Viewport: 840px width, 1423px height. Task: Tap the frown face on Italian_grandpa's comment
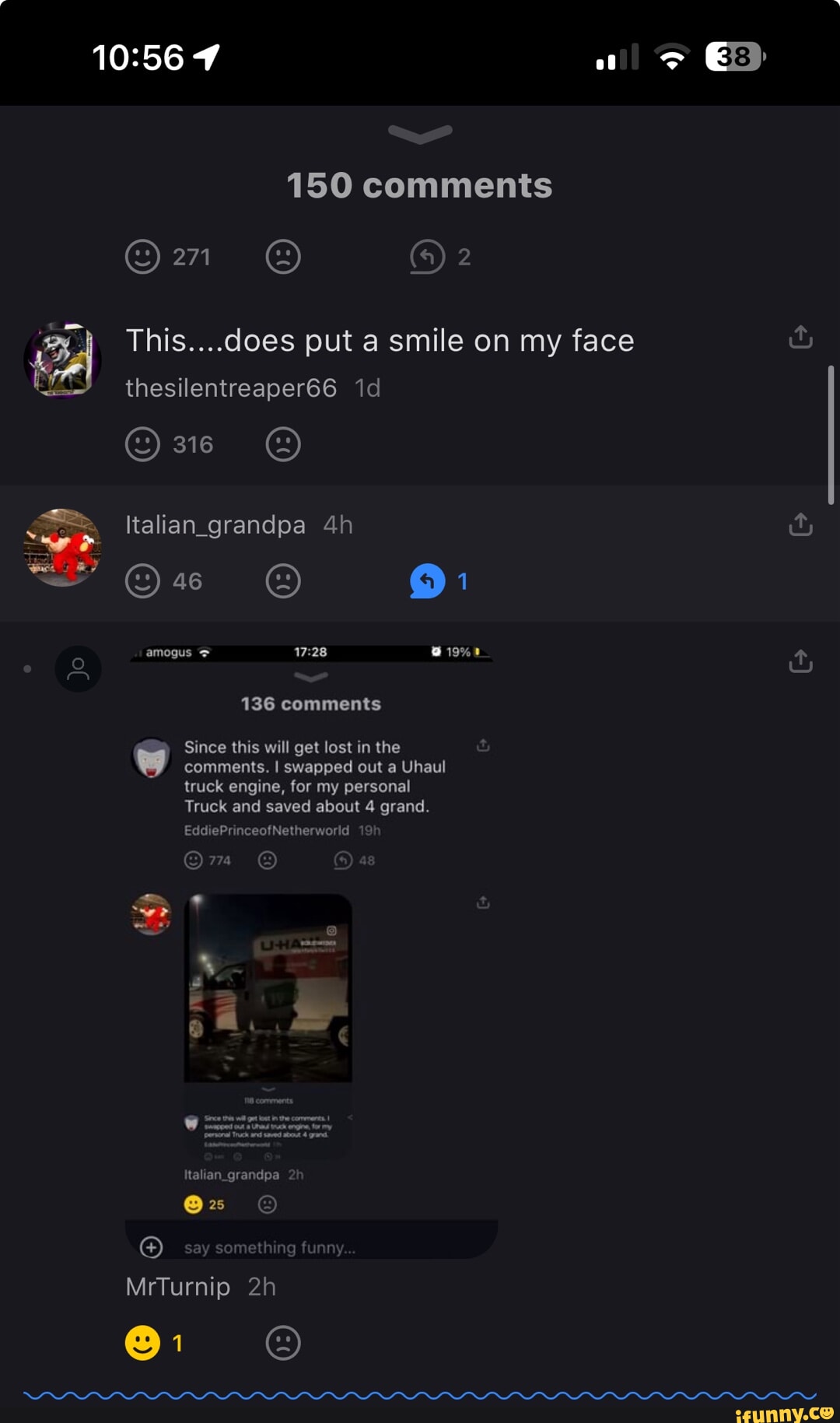pyautogui.click(x=283, y=581)
